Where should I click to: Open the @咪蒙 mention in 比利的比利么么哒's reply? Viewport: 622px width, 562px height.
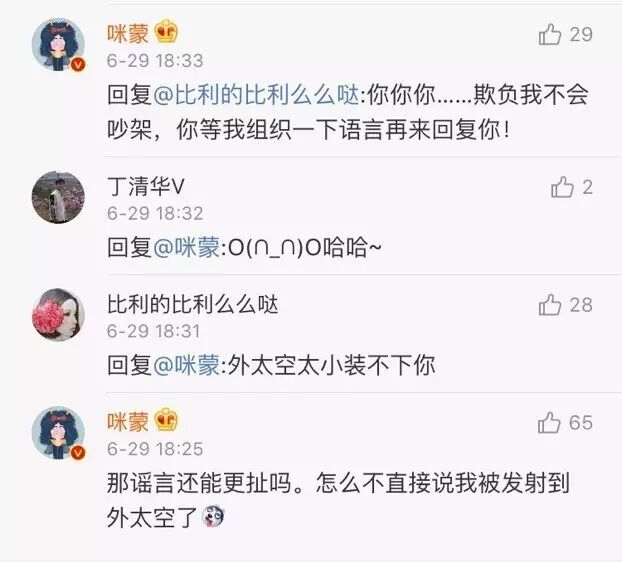pyautogui.click(x=186, y=366)
